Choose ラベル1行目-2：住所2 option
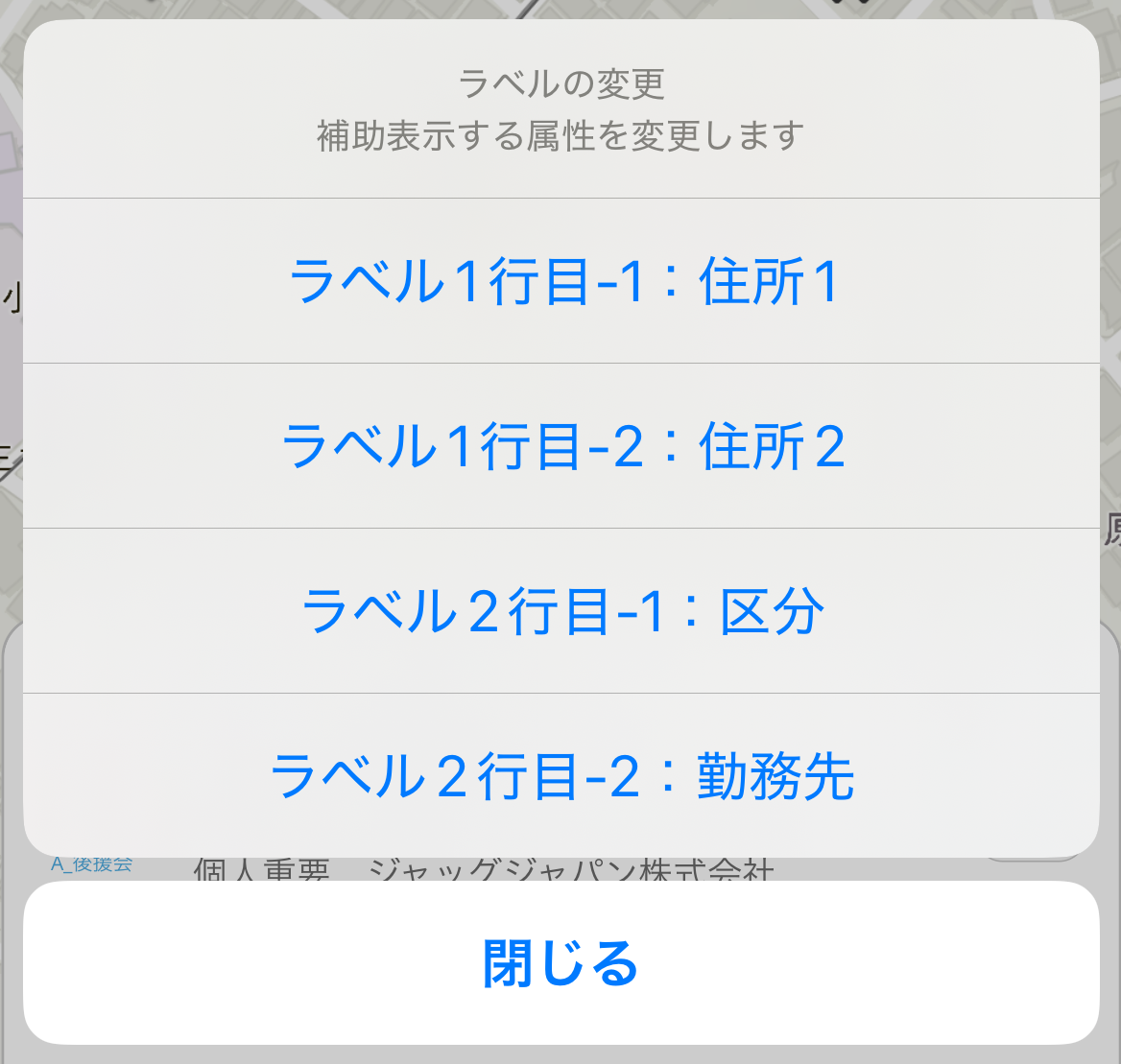This screenshot has width=1121, height=1064. point(561,447)
